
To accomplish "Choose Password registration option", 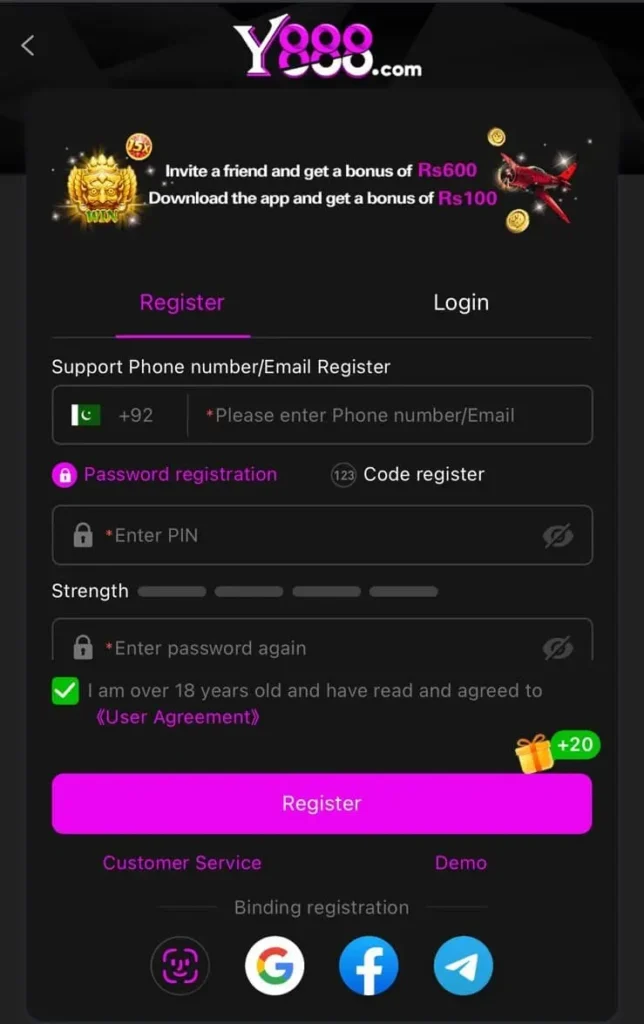I will [166, 475].
